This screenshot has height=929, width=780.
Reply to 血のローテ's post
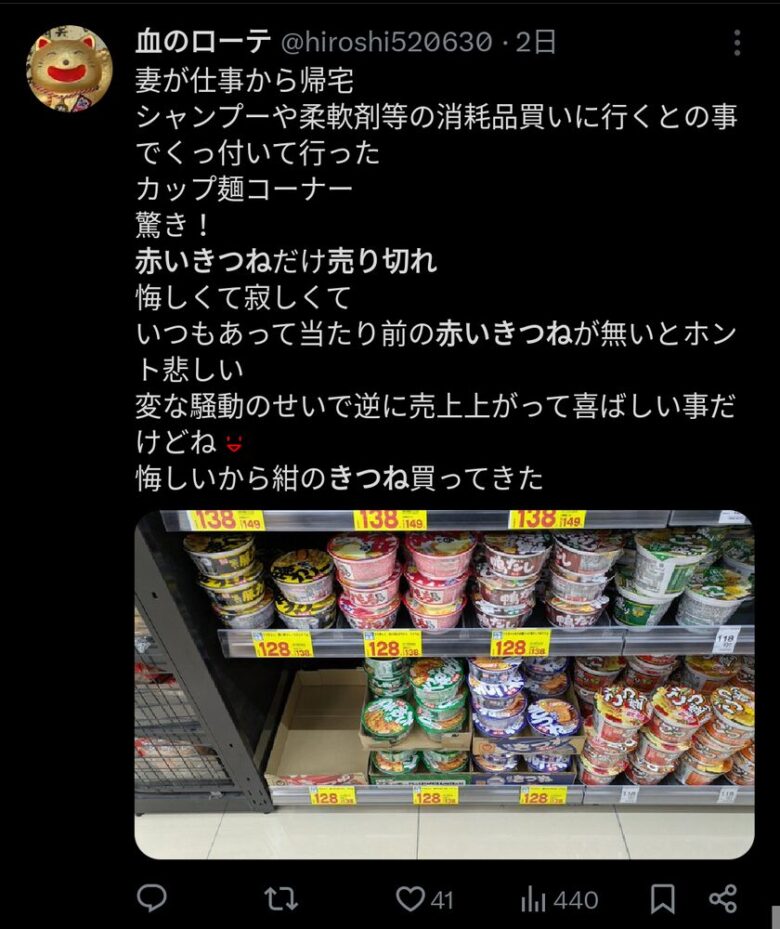[x=151, y=898]
